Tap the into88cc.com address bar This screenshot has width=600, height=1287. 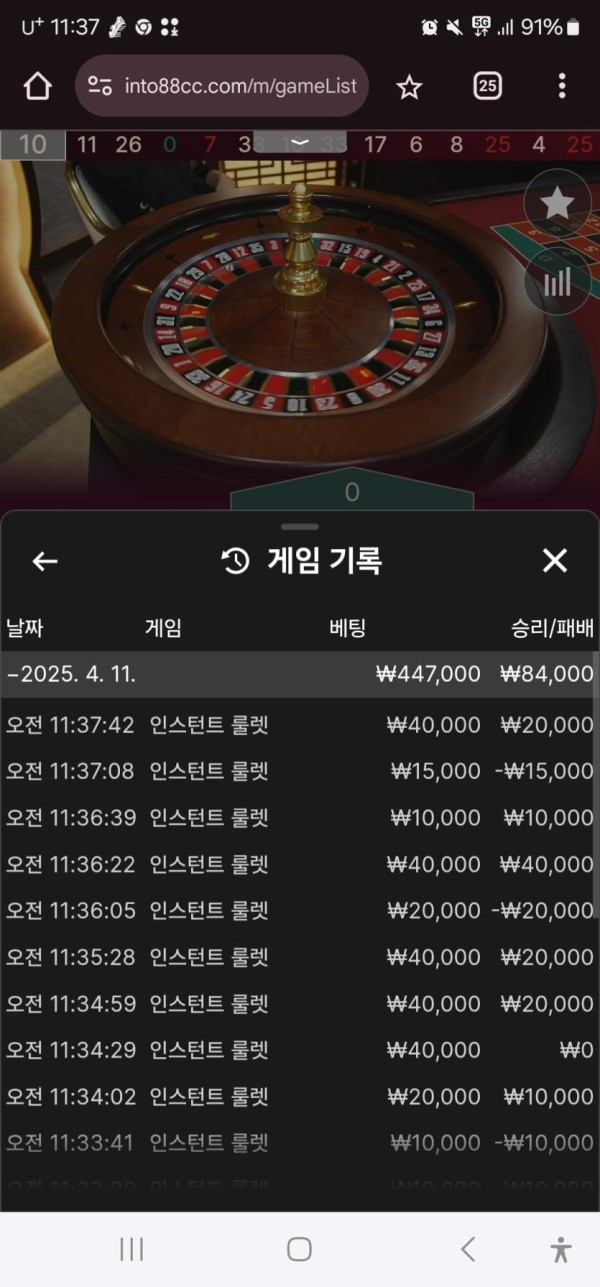223,86
